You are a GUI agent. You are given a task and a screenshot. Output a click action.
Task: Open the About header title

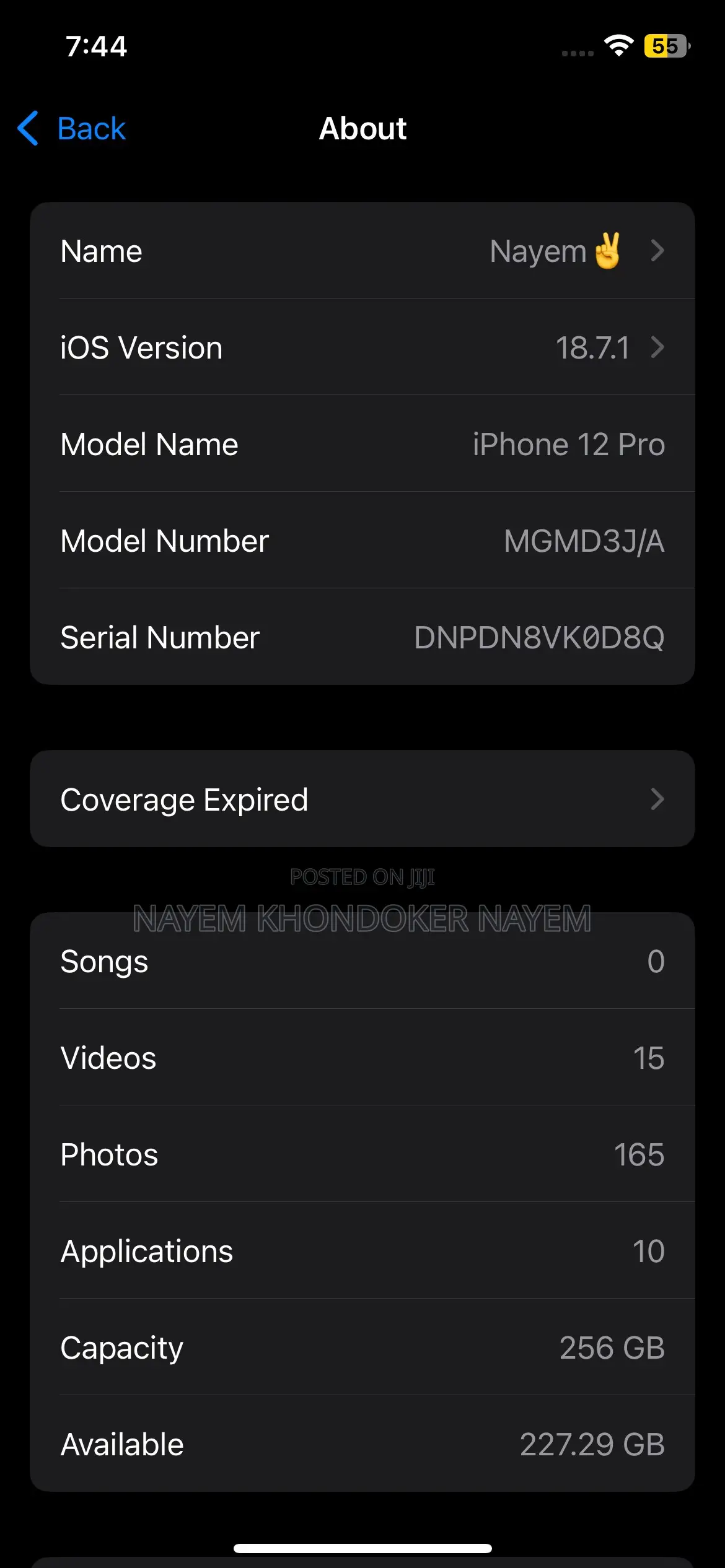(362, 128)
